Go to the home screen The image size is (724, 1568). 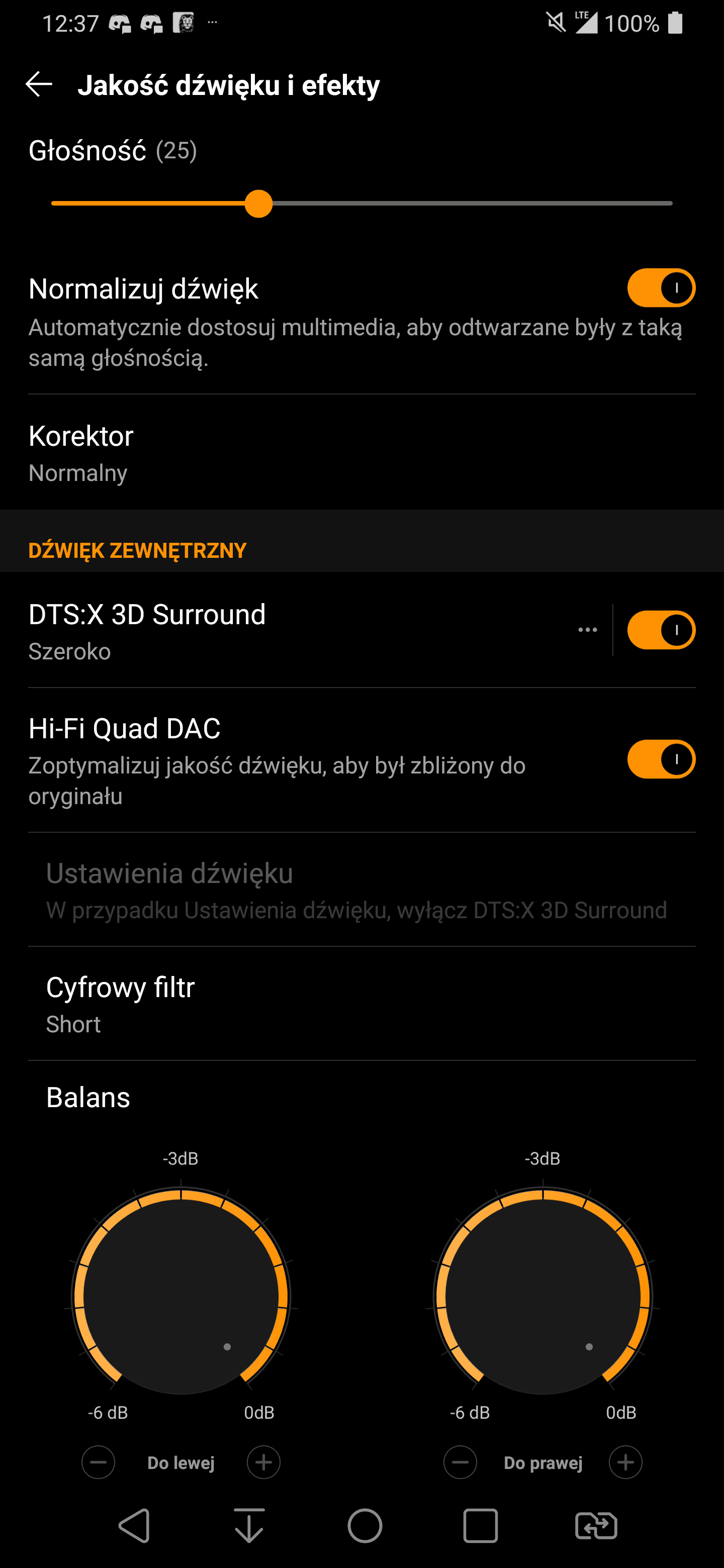[365, 1525]
